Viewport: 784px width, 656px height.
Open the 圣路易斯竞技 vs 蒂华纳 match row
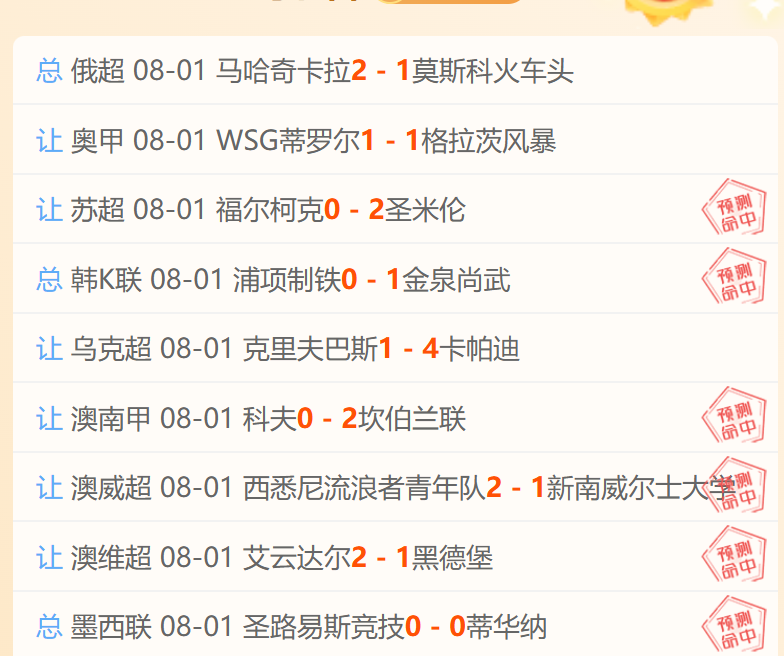(395, 624)
